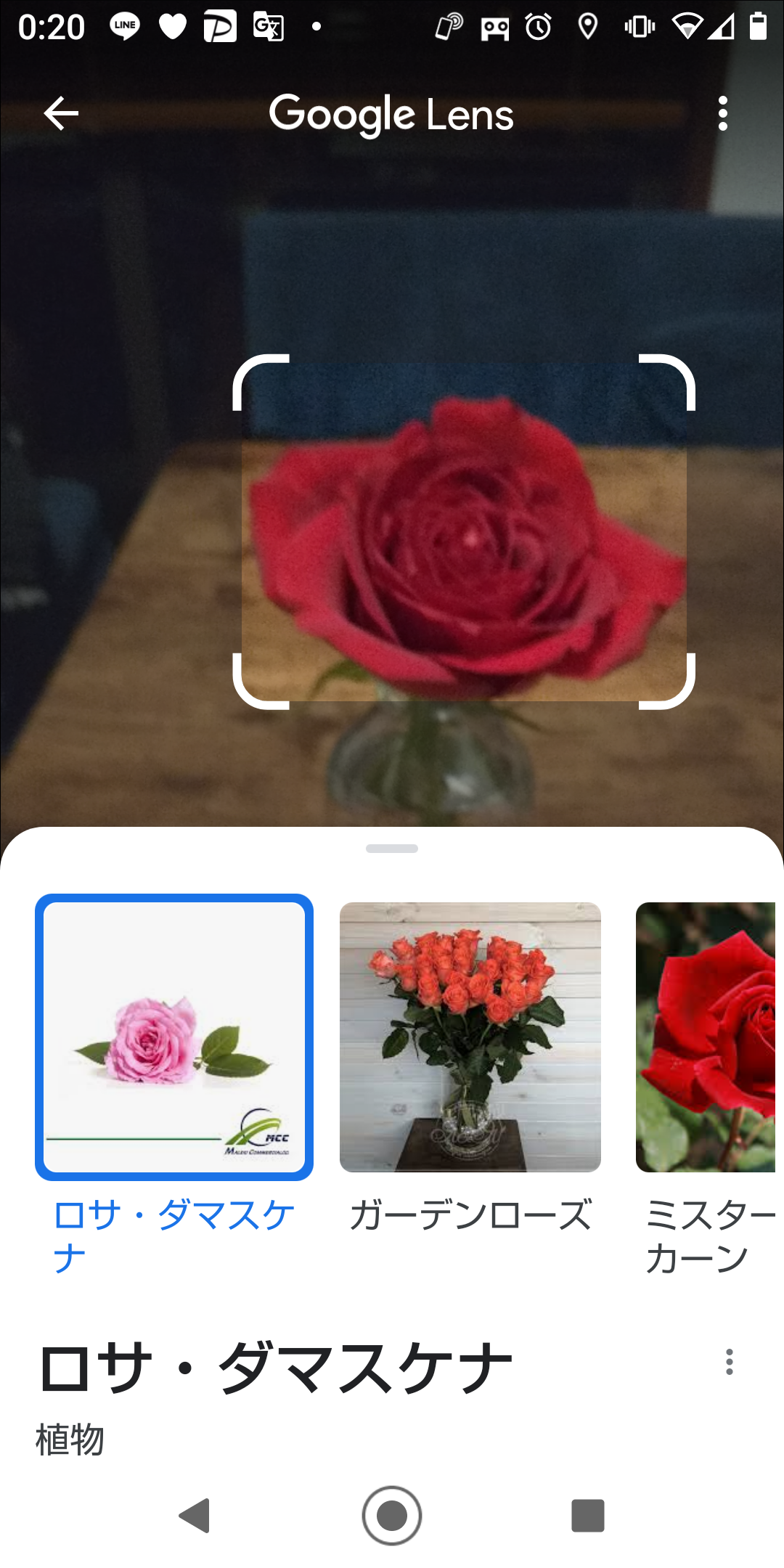Open the Google Lens overflow menu

tap(722, 114)
